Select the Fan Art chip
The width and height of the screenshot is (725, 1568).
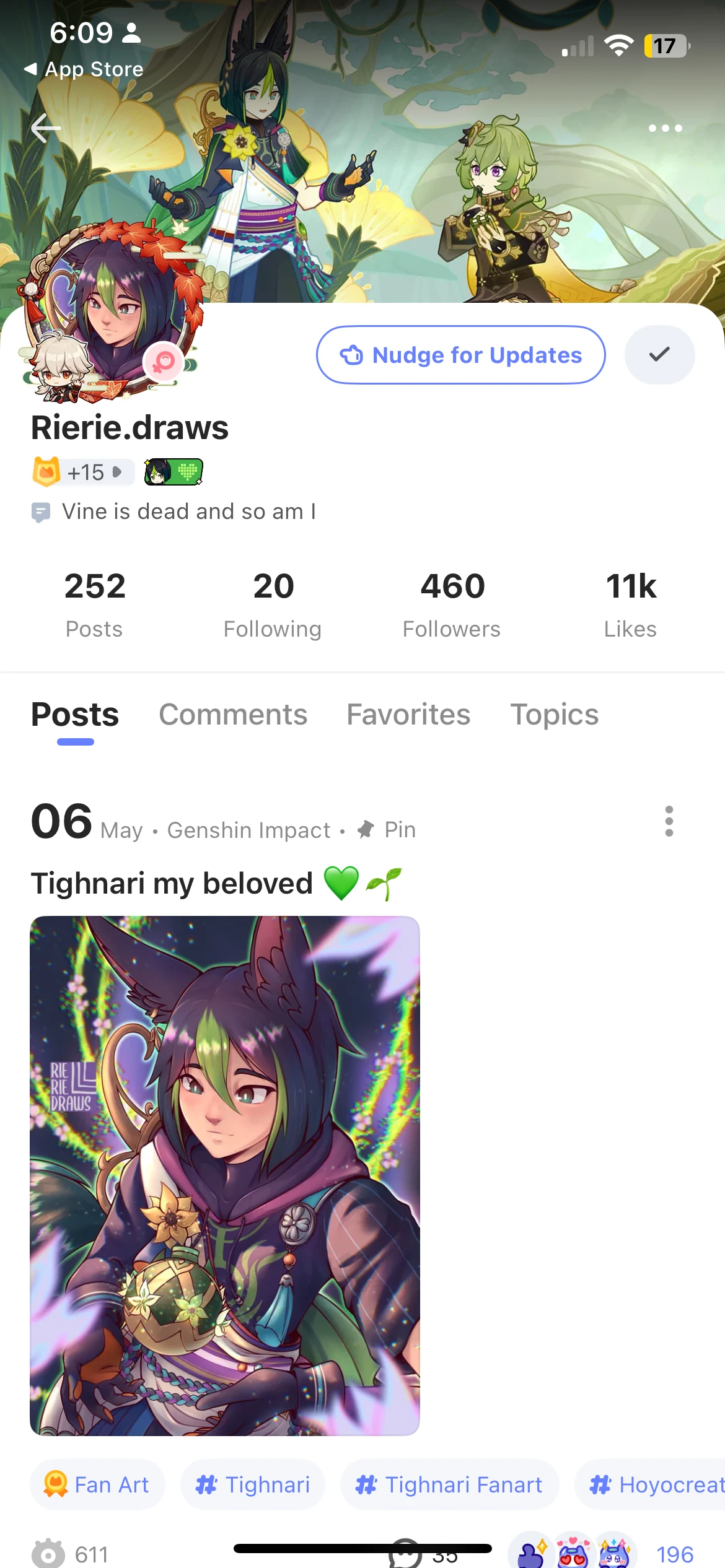point(97,1484)
